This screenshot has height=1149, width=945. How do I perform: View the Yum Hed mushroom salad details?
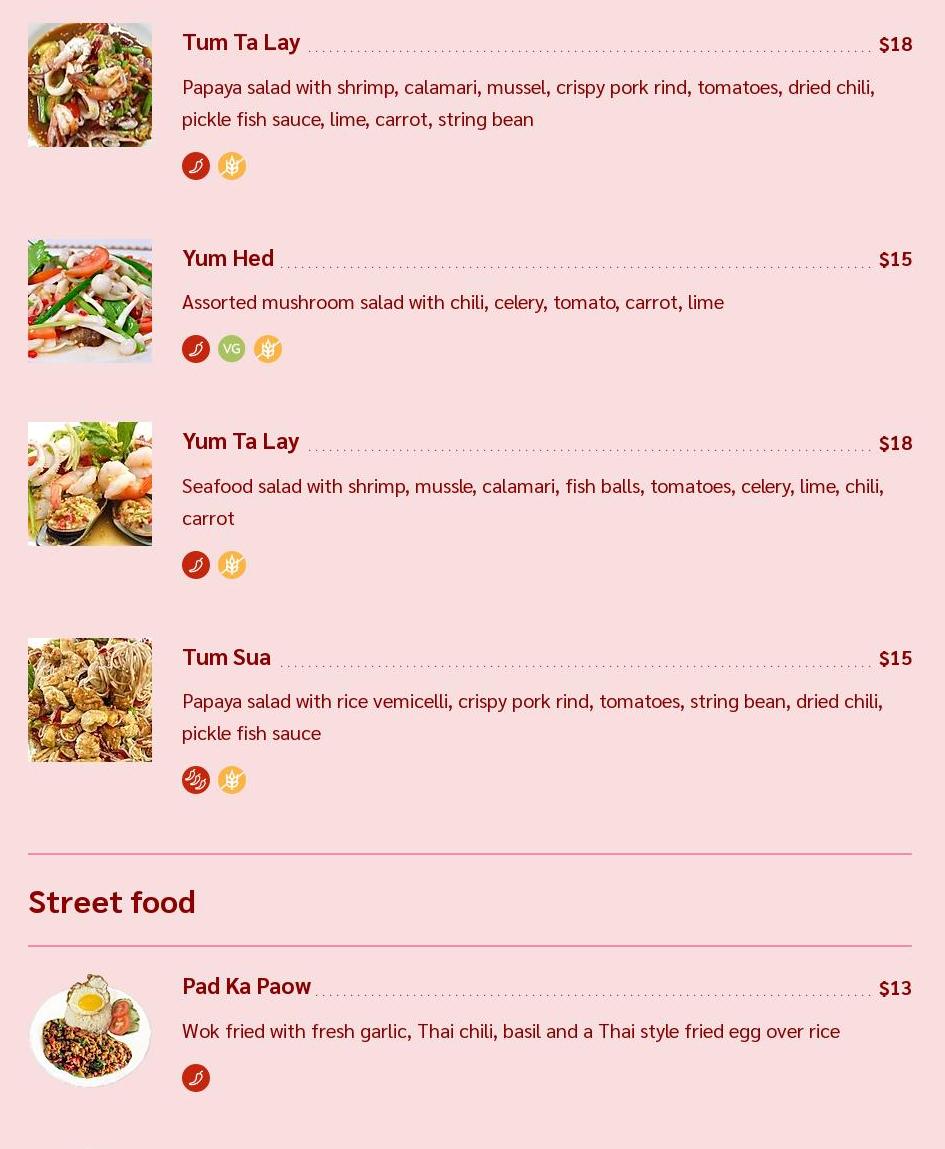click(228, 258)
